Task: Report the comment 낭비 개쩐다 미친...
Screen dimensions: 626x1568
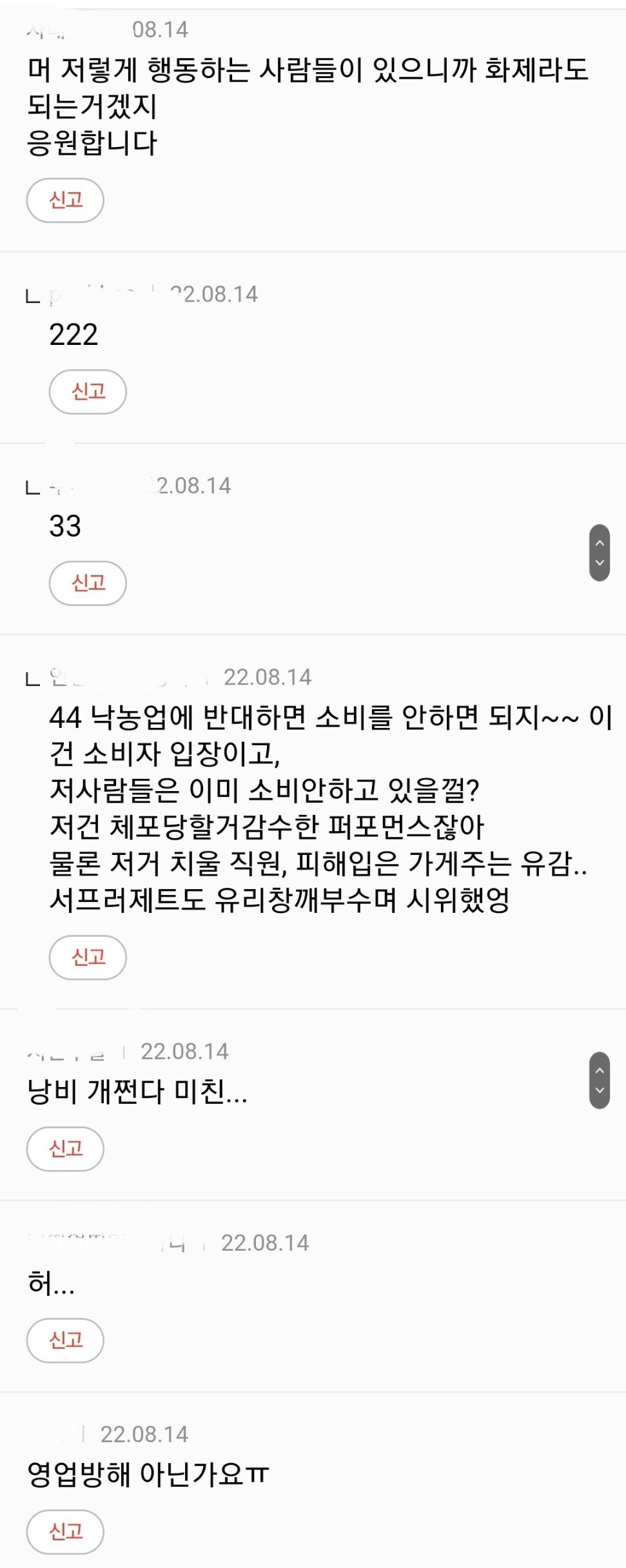Action: [x=65, y=1149]
